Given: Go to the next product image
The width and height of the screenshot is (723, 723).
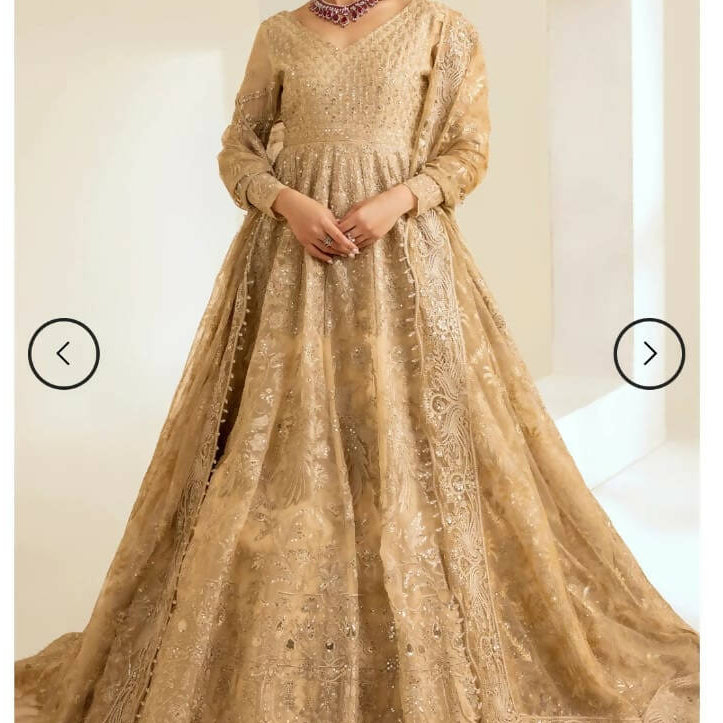Looking at the screenshot, I should (x=649, y=353).
